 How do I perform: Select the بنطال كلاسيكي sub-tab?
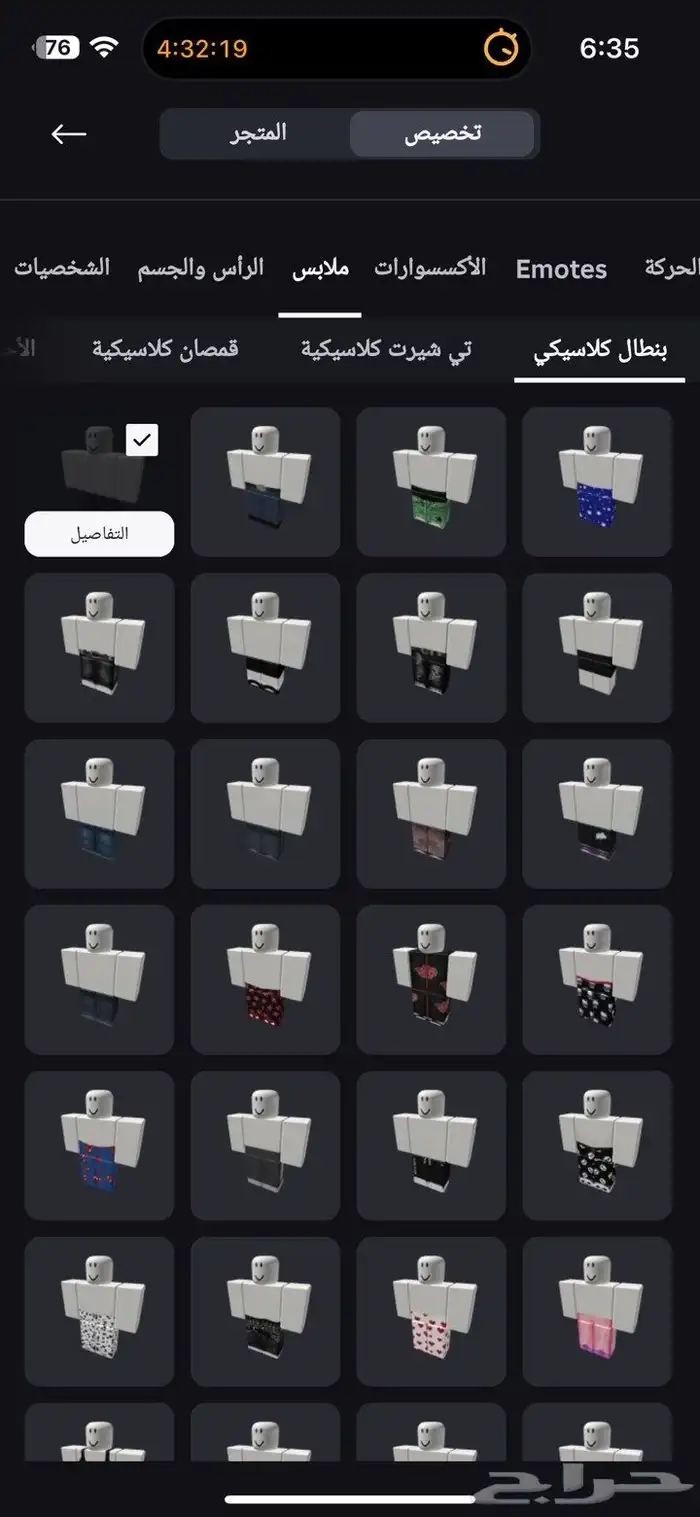pyautogui.click(x=600, y=349)
